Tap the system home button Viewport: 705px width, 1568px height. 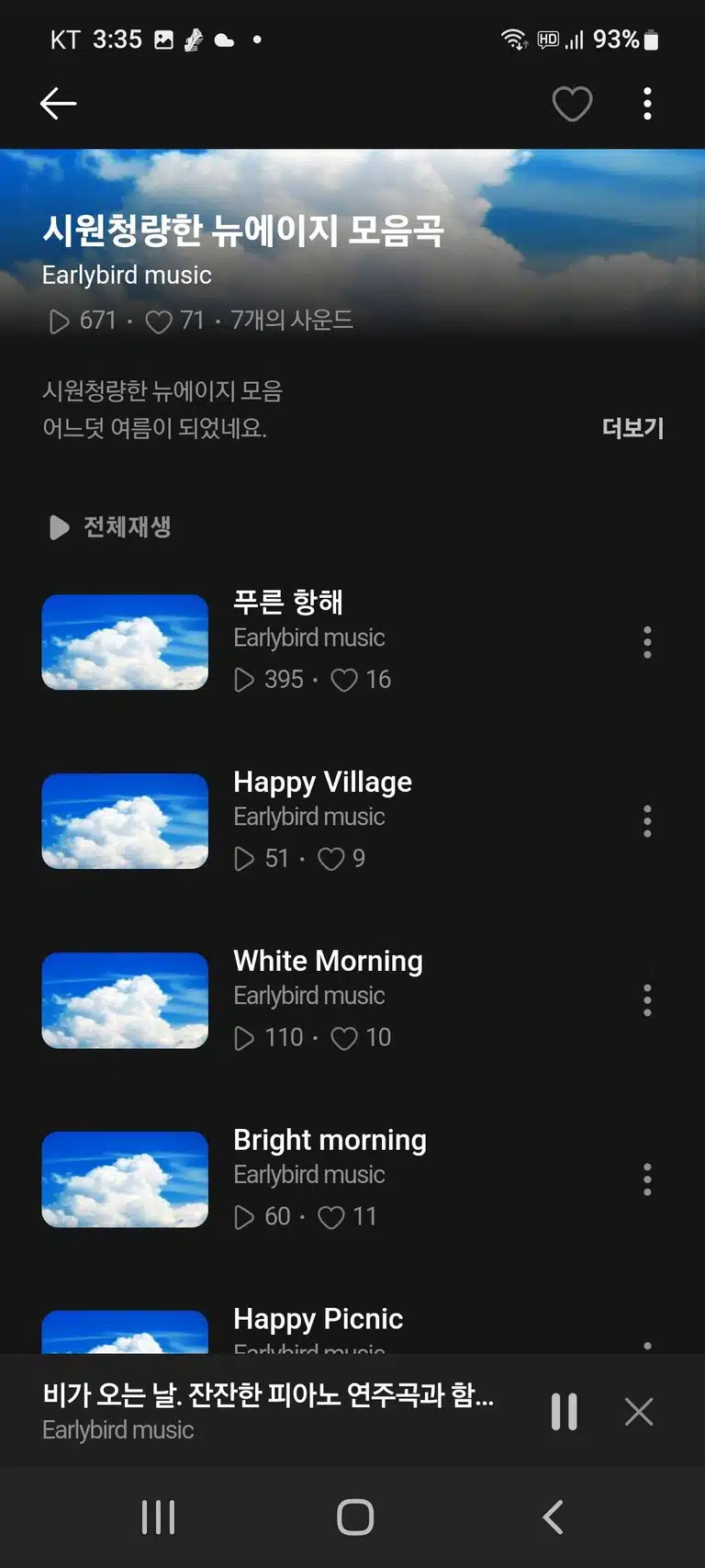pos(355,1517)
